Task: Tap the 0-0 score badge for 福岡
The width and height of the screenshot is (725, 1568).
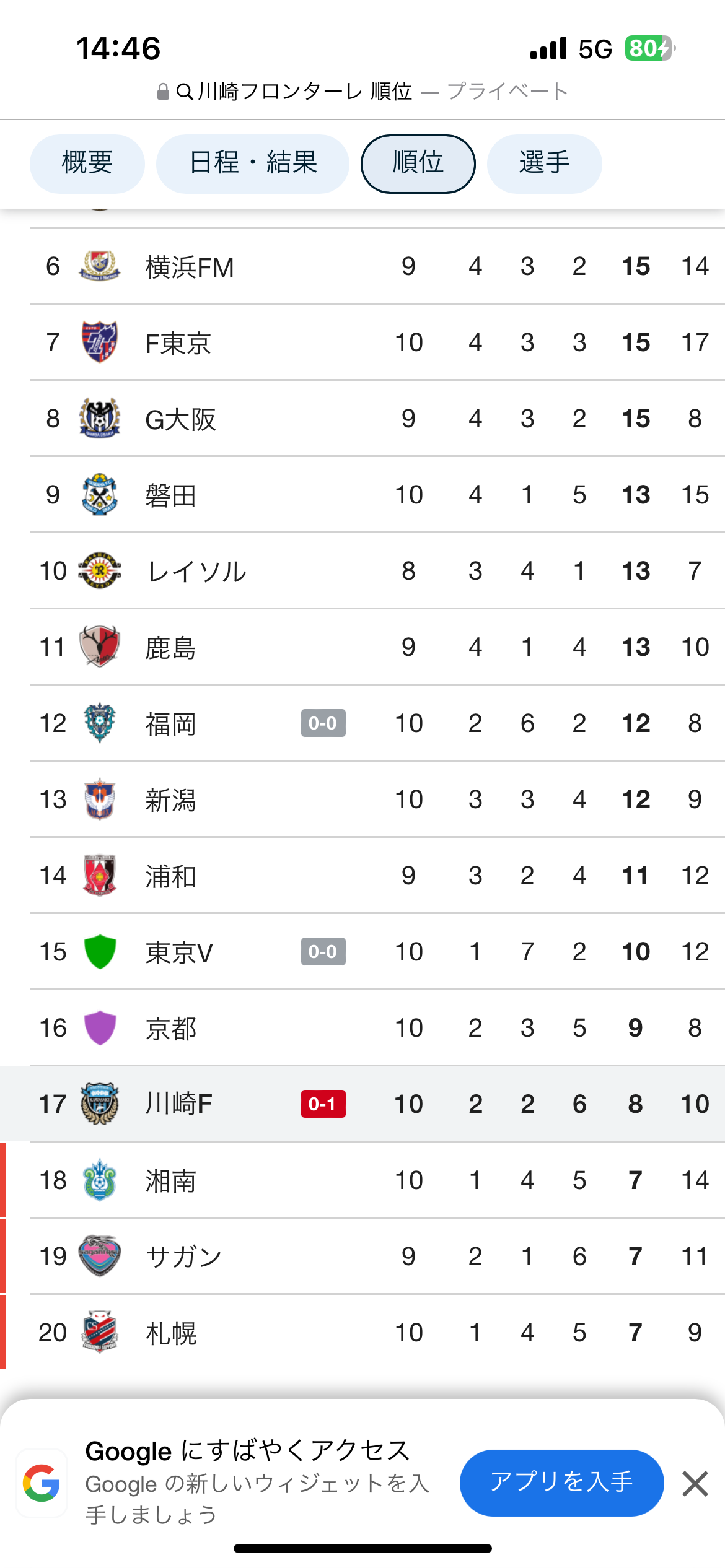Action: click(x=323, y=723)
